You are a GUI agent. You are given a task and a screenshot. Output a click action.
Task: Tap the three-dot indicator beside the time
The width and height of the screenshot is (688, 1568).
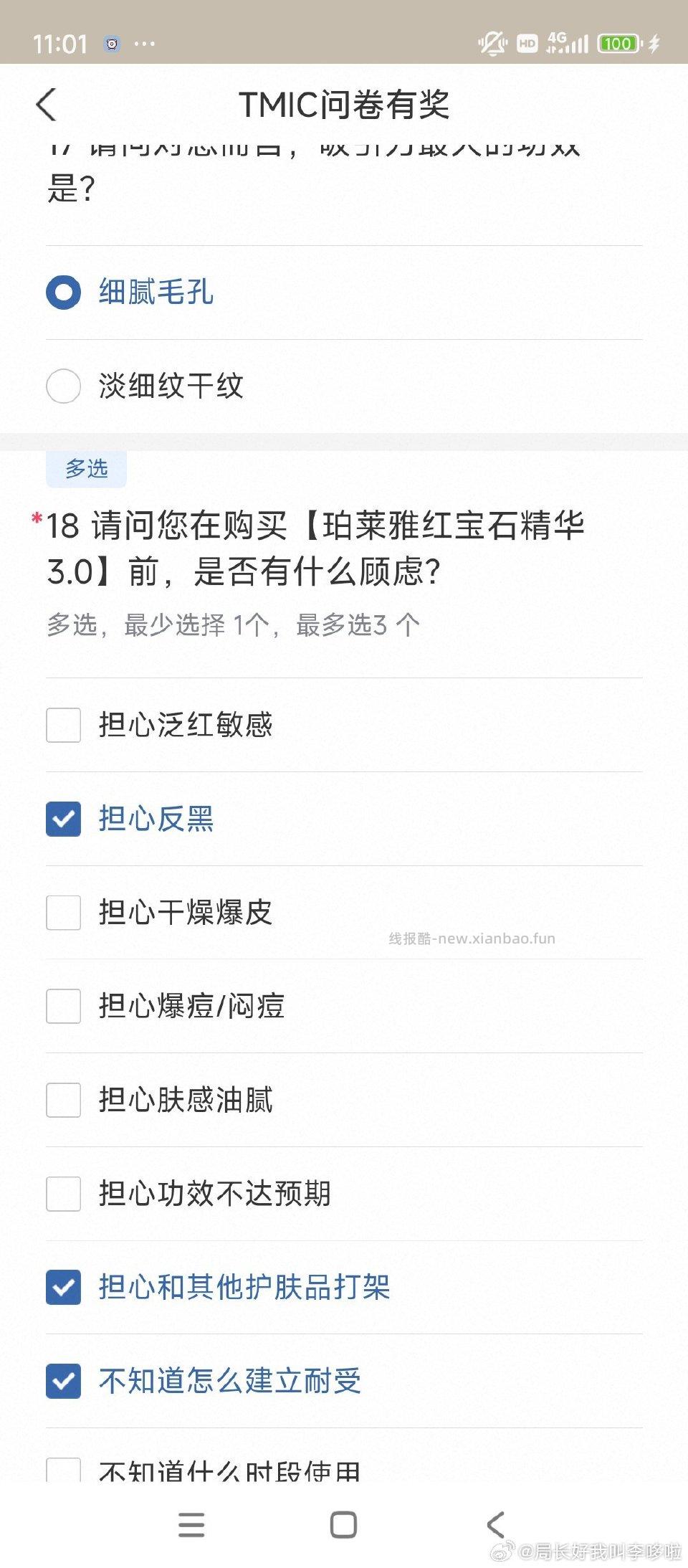[x=145, y=44]
